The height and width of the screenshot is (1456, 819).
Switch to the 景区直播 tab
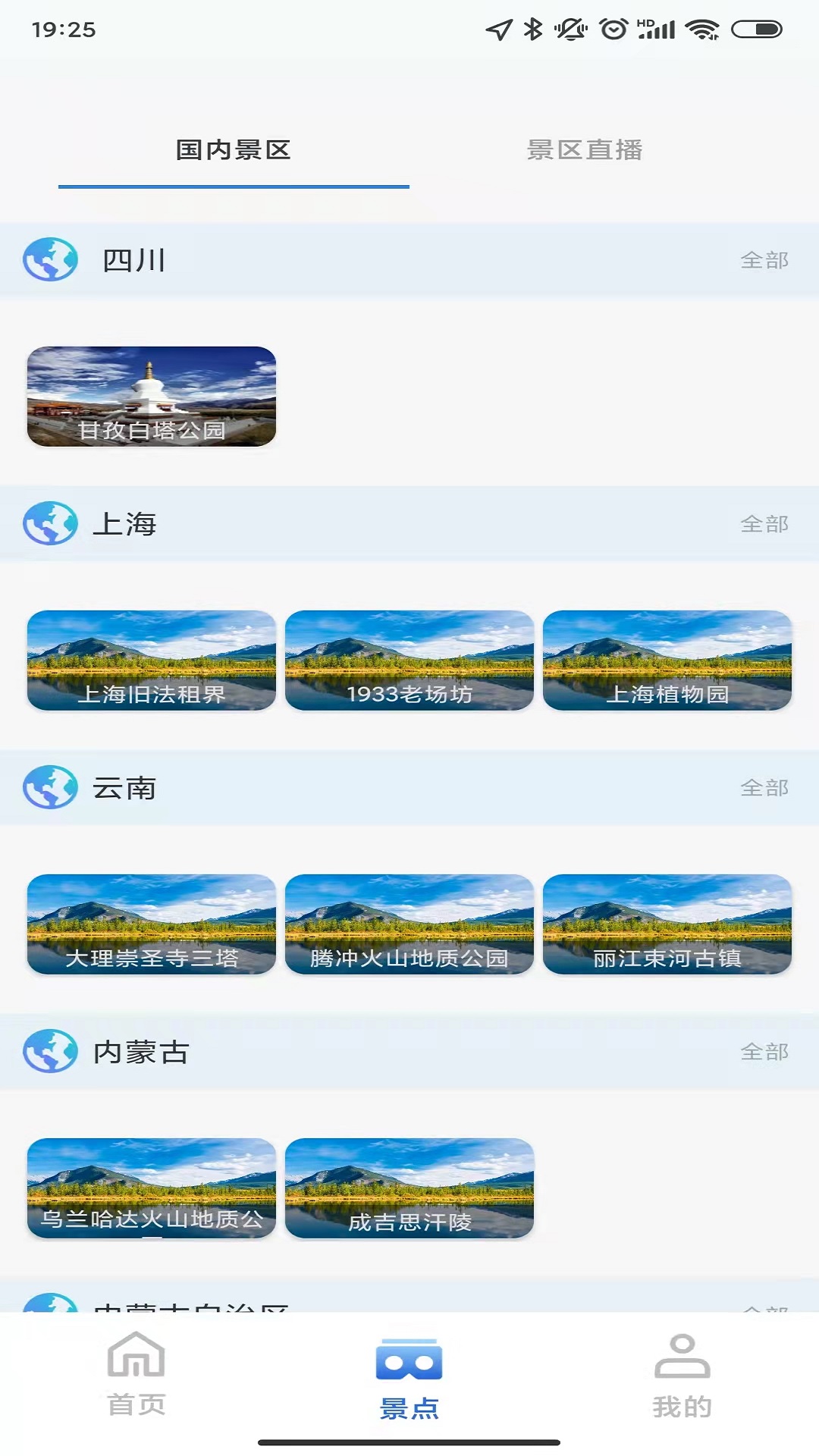[584, 150]
